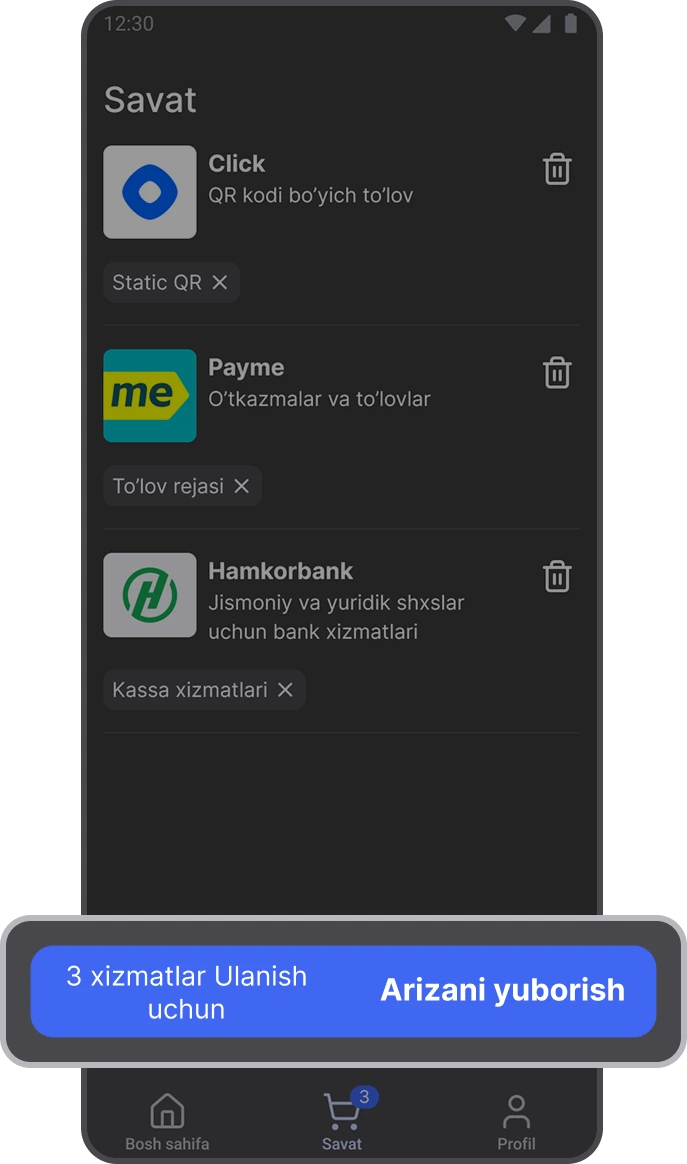
Task: Delete the Hamkorbank item
Action: click(557, 577)
